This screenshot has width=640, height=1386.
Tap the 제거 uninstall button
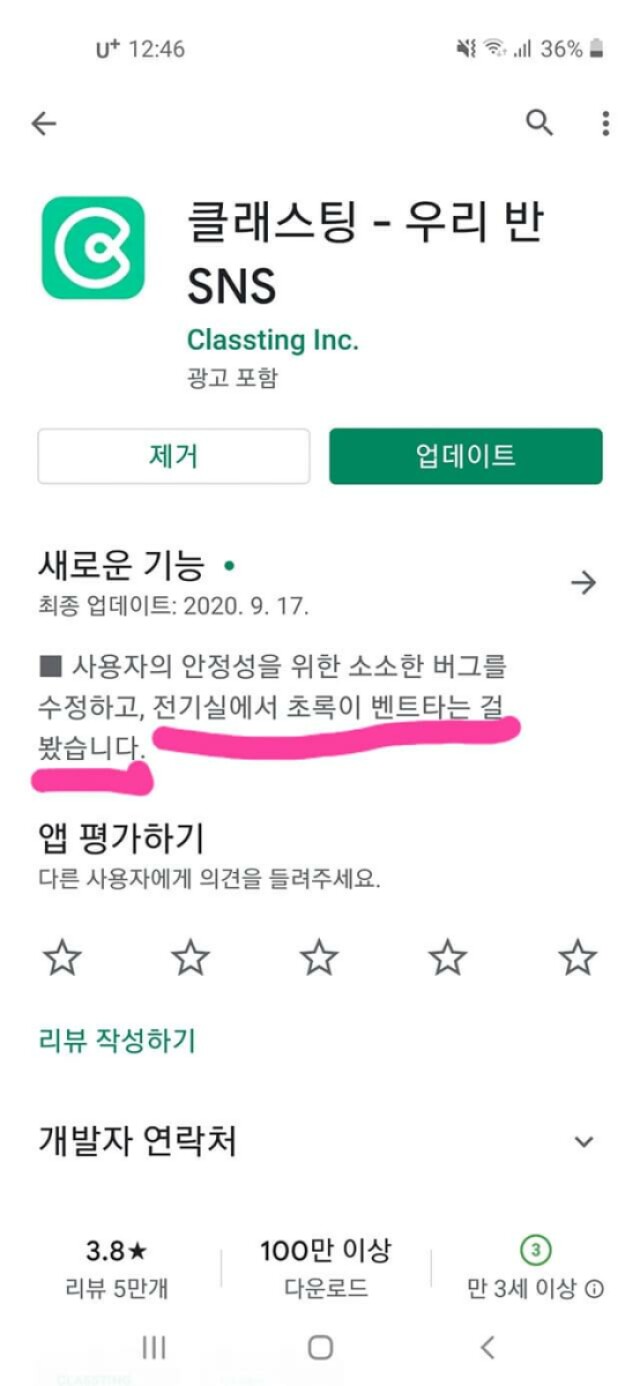[x=174, y=457]
